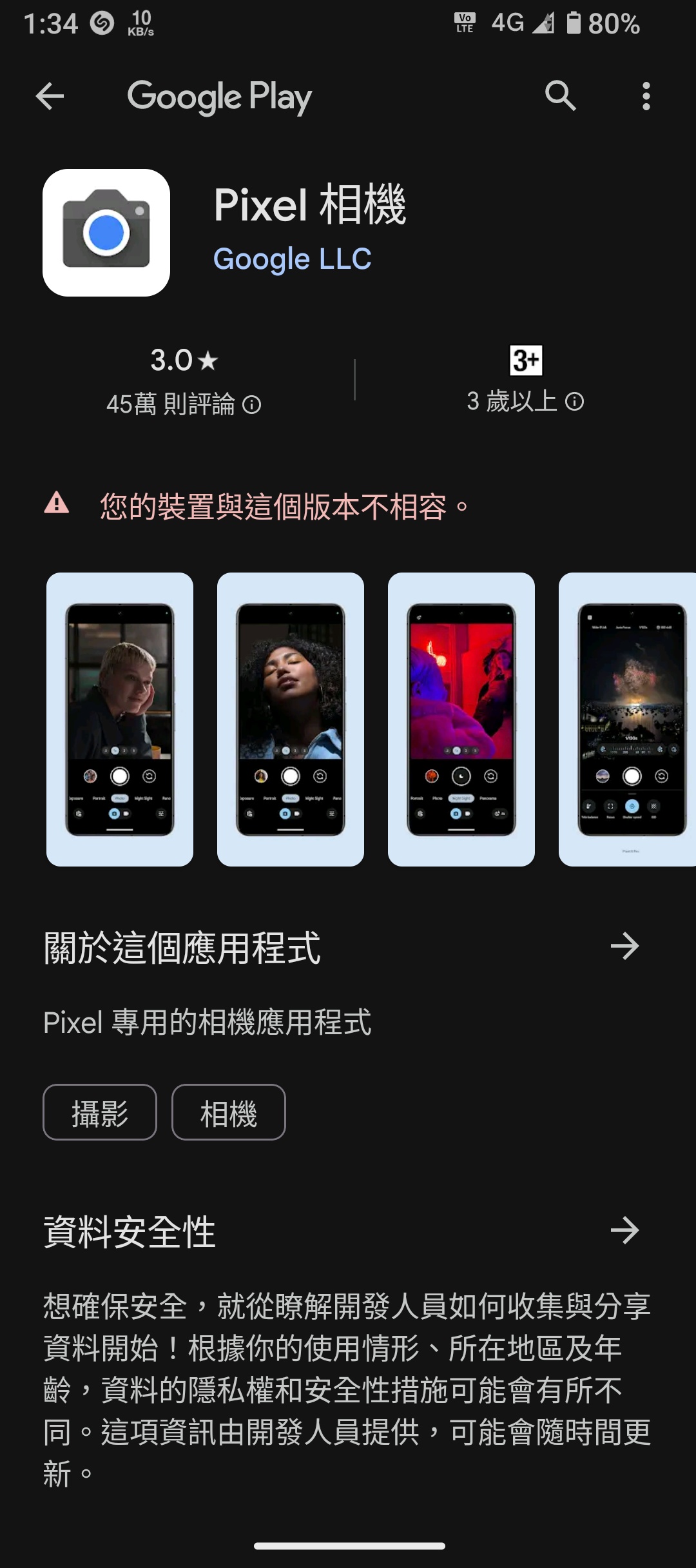Expand the 關於這個應用程式 section
The height and width of the screenshot is (1568, 696).
624,946
